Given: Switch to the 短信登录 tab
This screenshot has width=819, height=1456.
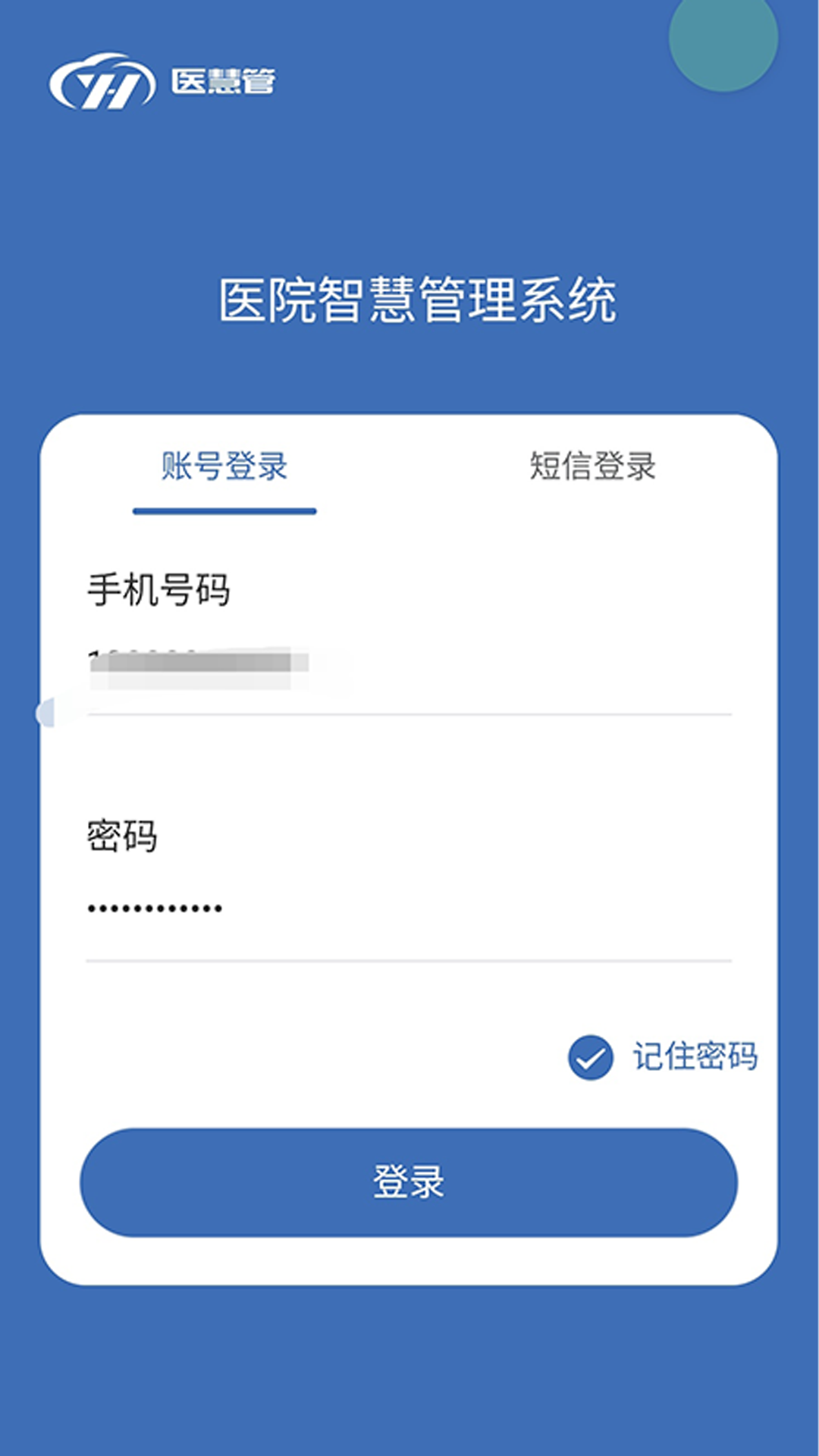Looking at the screenshot, I should click(x=592, y=469).
